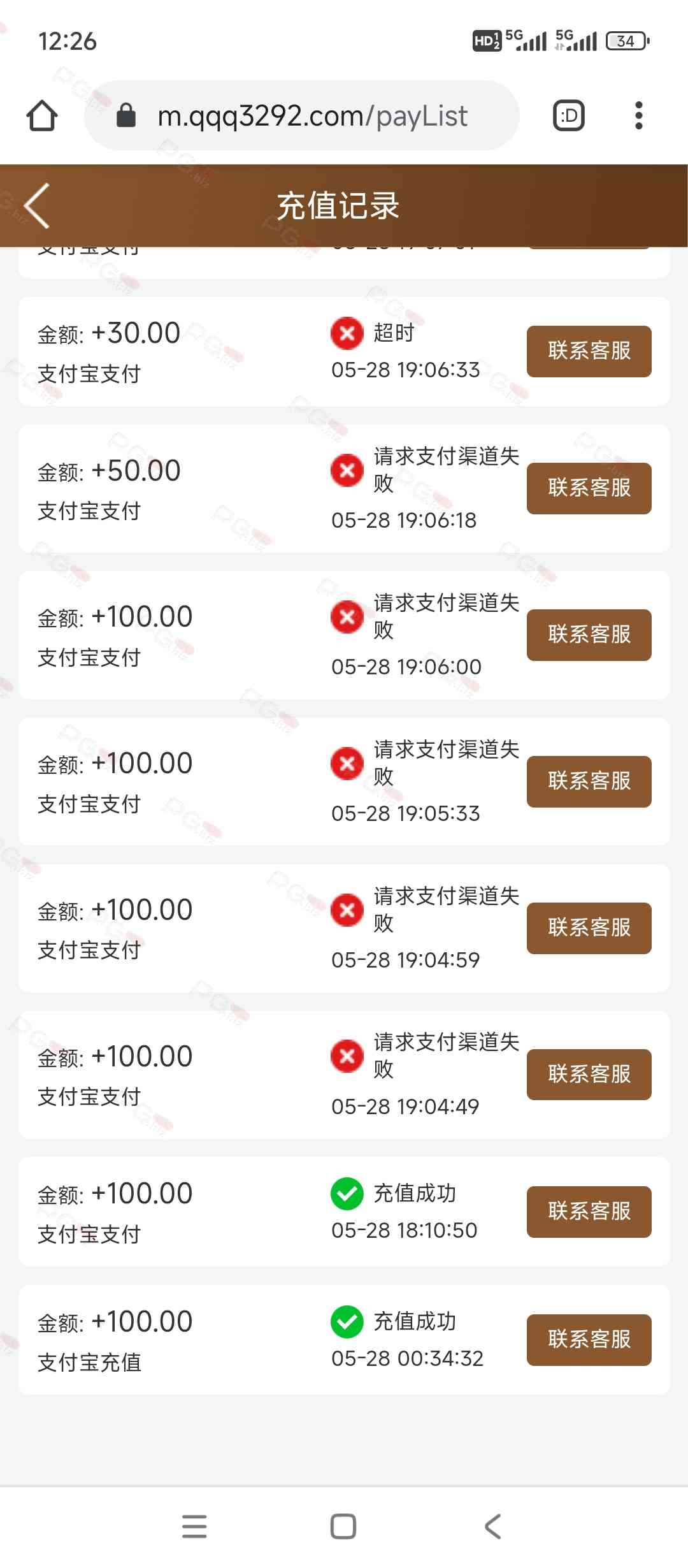Tap 联系客服 on the +50.00 record
688x1568 pixels.
coord(589,488)
